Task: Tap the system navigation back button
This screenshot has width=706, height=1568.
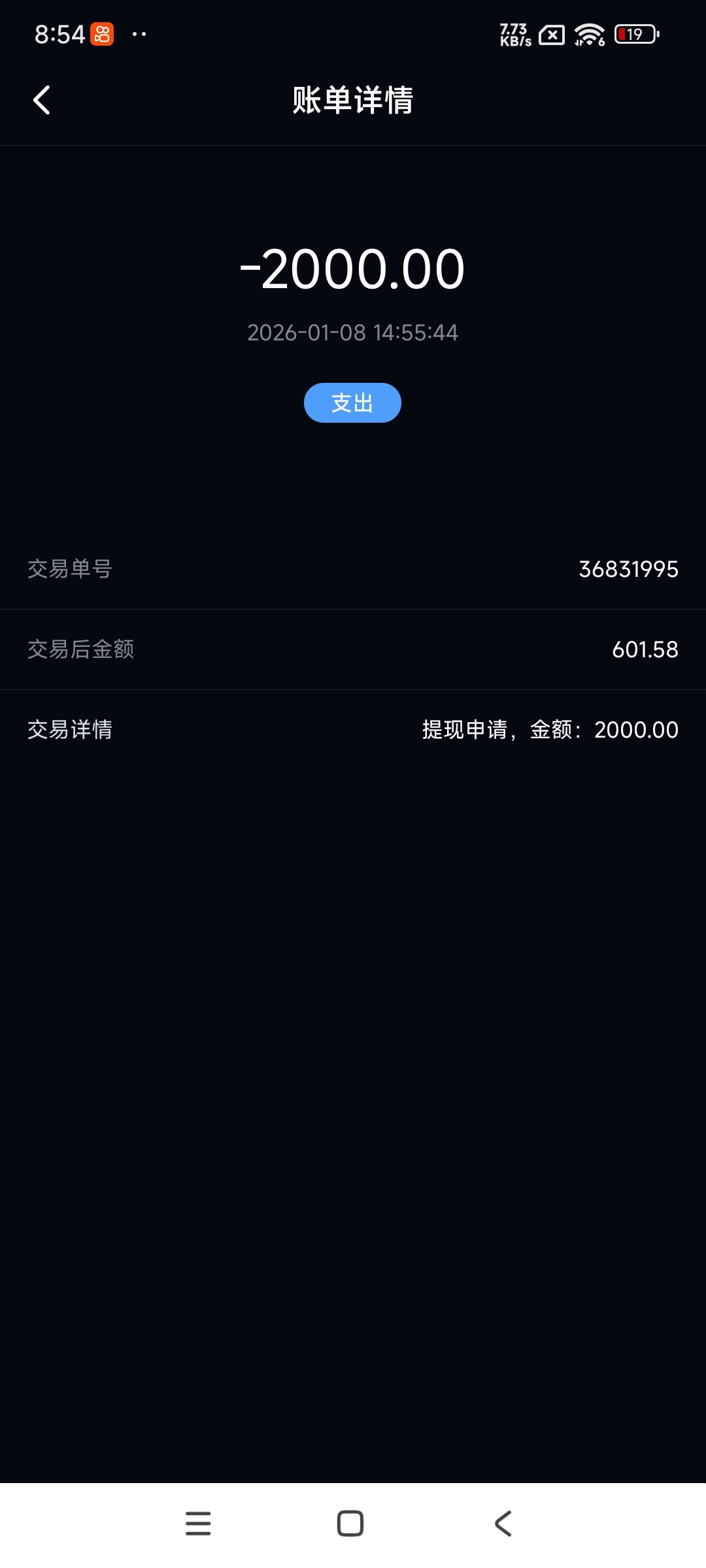Action: coord(503,1523)
